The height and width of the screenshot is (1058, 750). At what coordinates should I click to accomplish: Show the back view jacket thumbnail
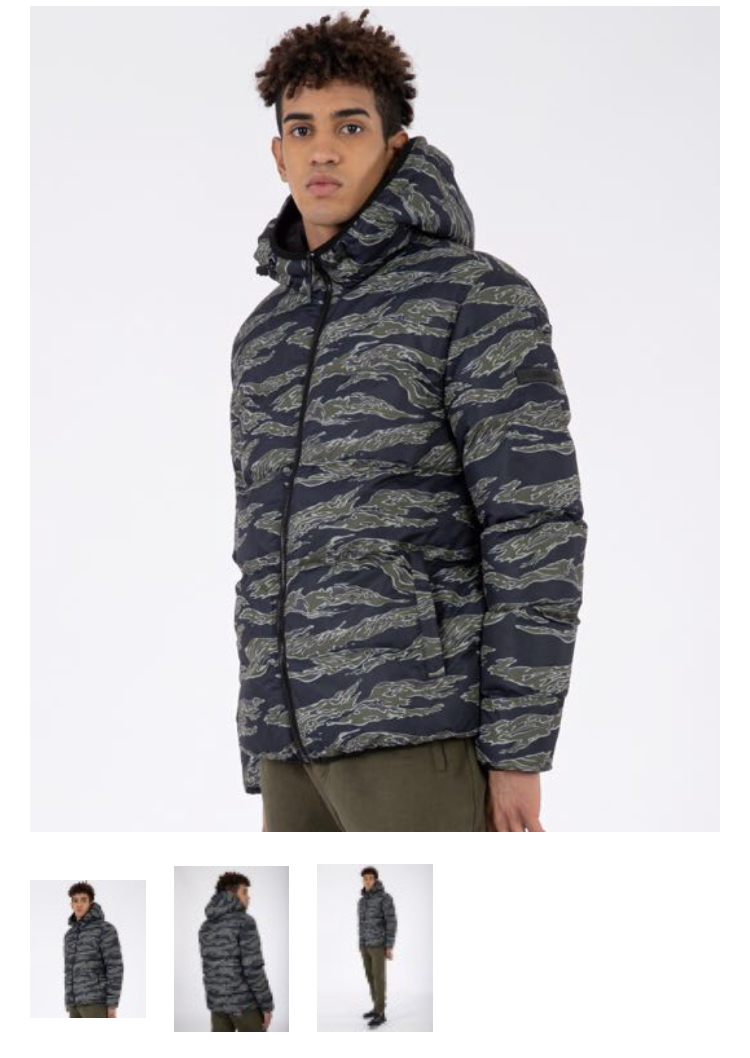coord(231,948)
